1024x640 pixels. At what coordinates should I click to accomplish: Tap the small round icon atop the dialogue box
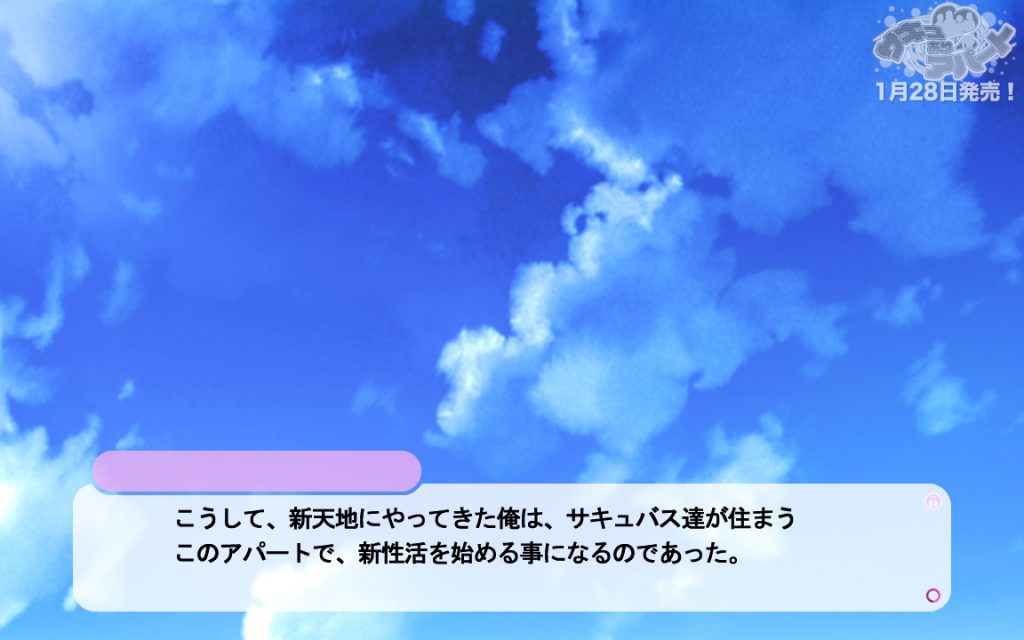tap(932, 503)
